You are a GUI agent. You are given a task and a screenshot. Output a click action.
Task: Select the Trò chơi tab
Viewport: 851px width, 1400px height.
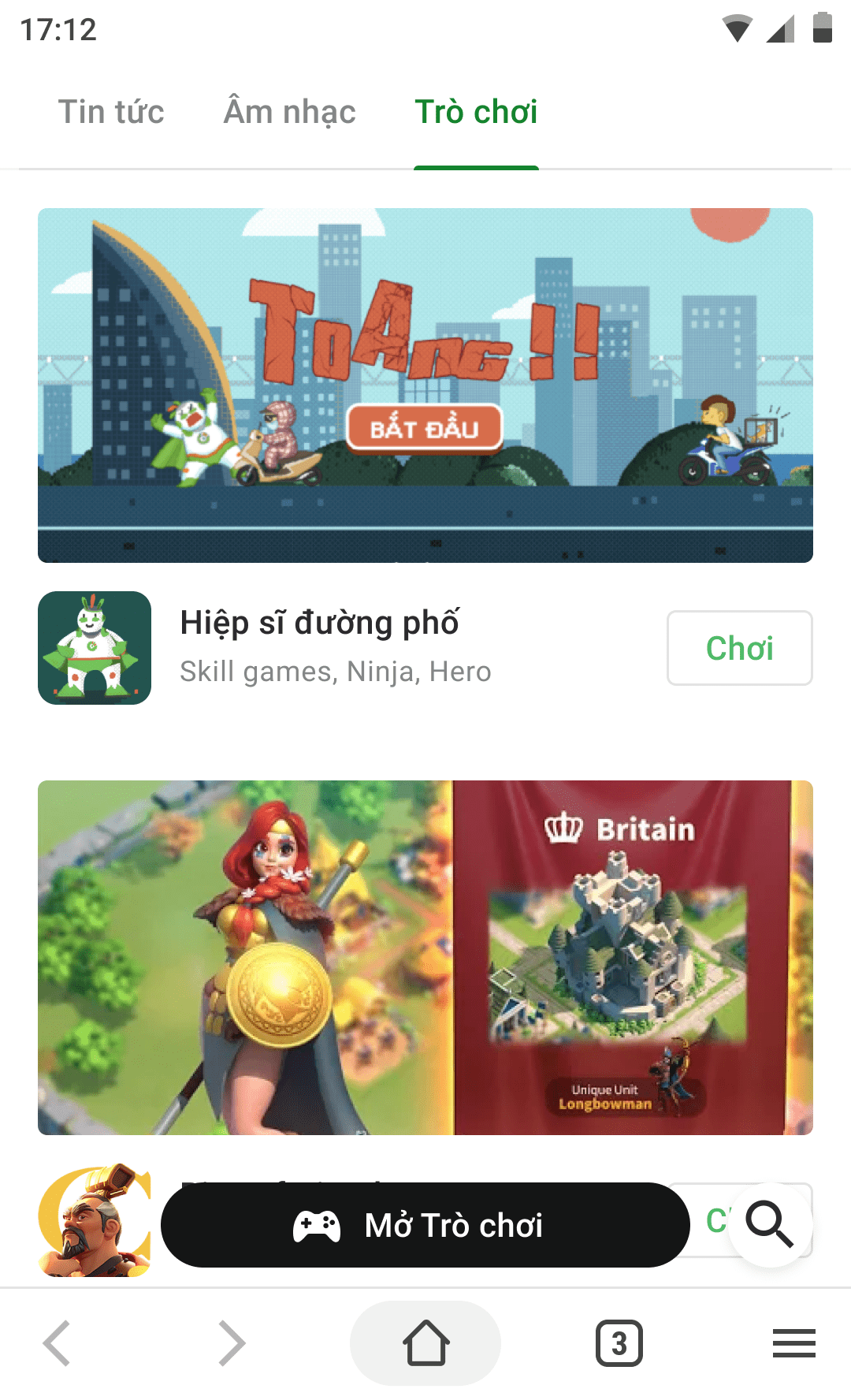[476, 112]
